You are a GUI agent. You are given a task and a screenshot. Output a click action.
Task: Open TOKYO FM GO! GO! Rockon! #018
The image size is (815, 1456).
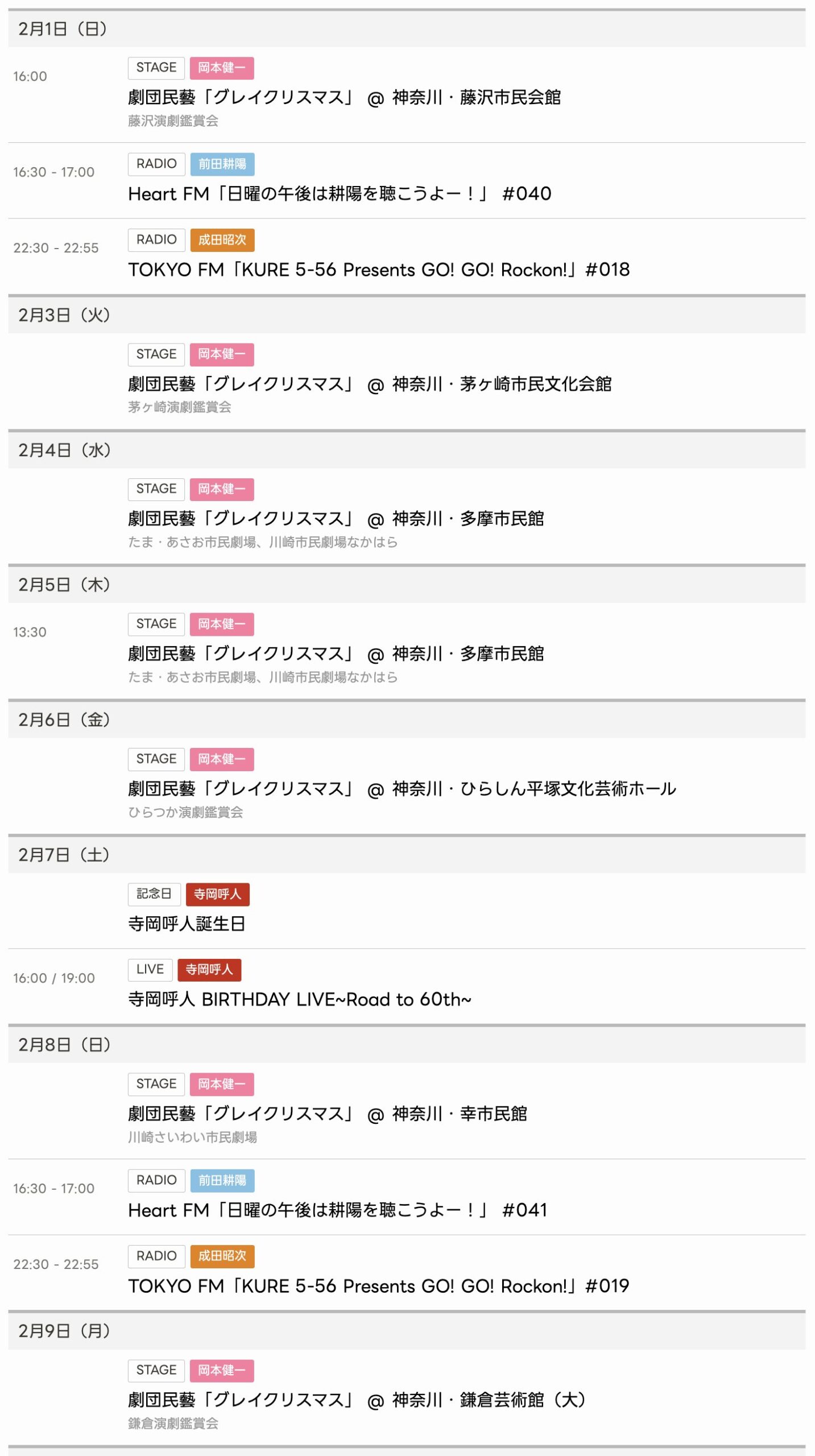(379, 270)
